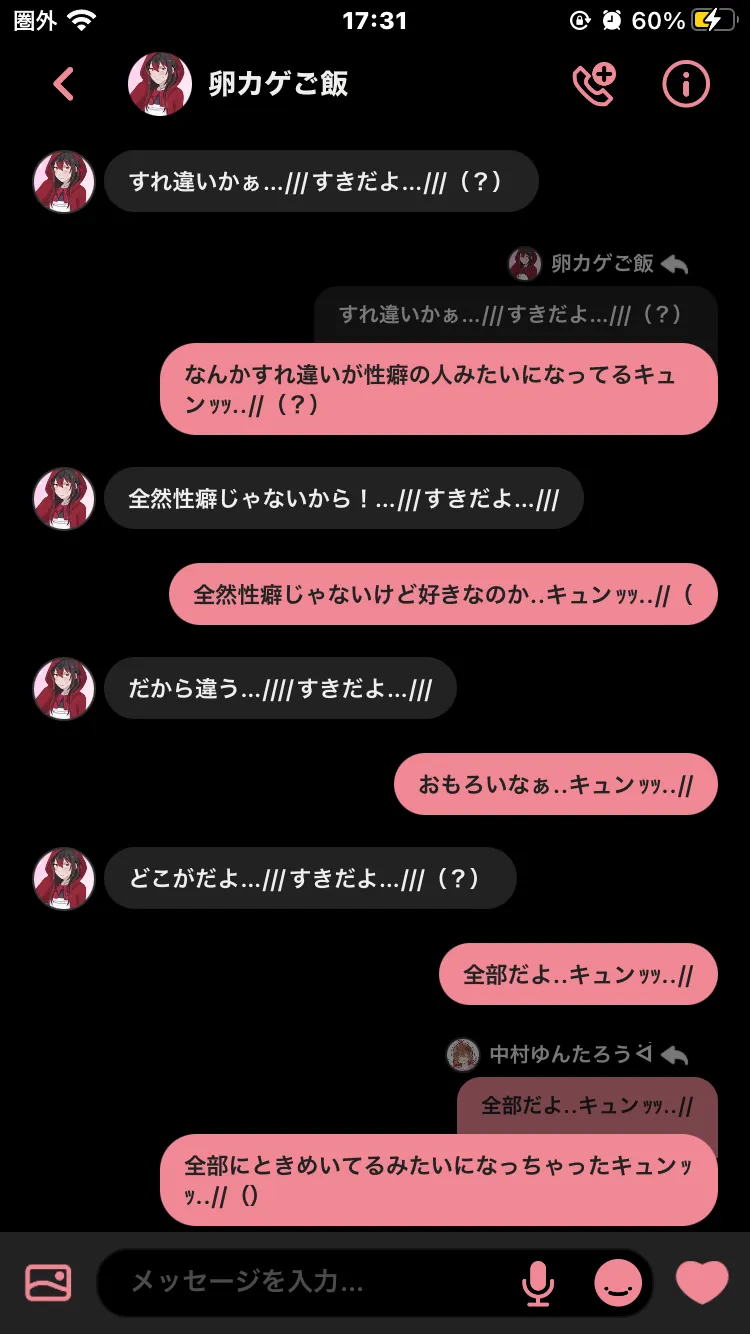Image resolution: width=750 pixels, height=1334 pixels.
Task: Focus the メッセージを入力 text field
Action: [x=320, y=1281]
